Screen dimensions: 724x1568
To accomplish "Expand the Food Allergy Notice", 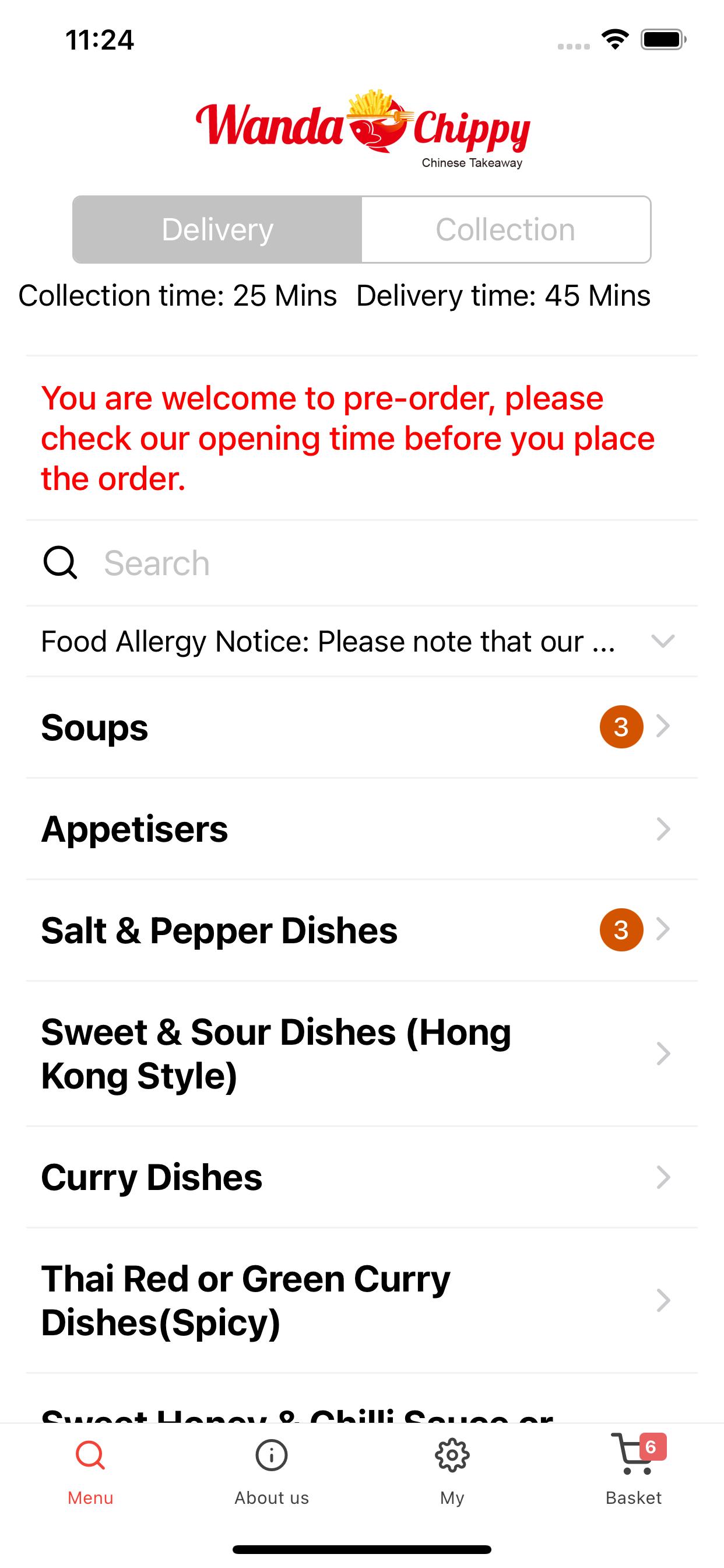I will click(361, 641).
